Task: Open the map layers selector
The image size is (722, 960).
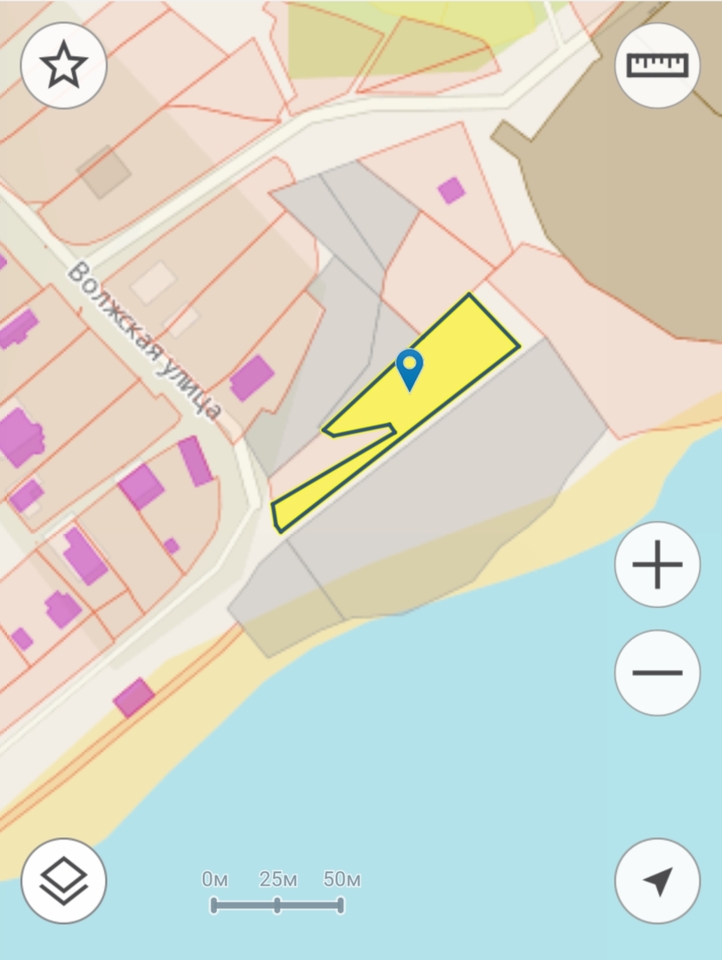Action: [64, 880]
